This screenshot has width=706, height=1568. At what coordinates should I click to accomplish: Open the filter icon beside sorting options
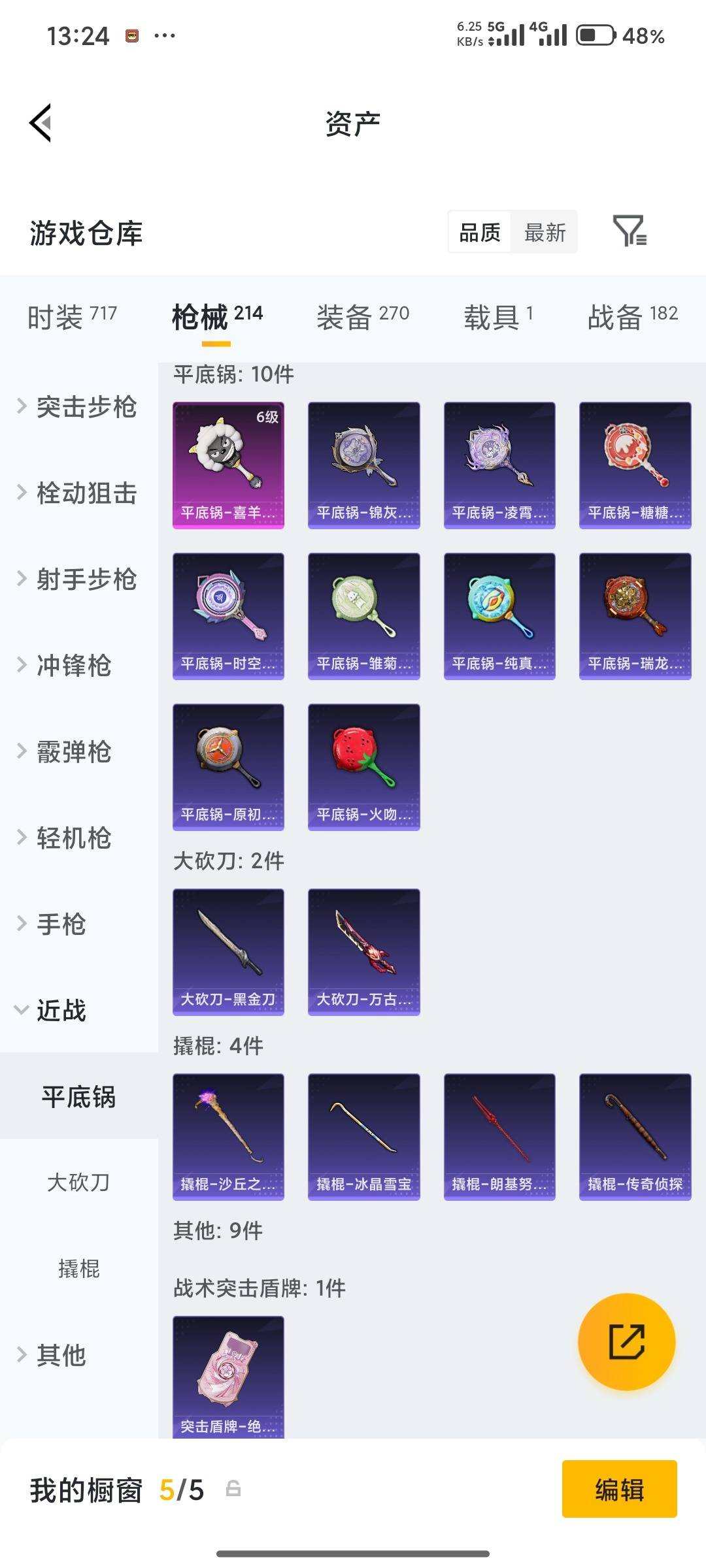631,232
